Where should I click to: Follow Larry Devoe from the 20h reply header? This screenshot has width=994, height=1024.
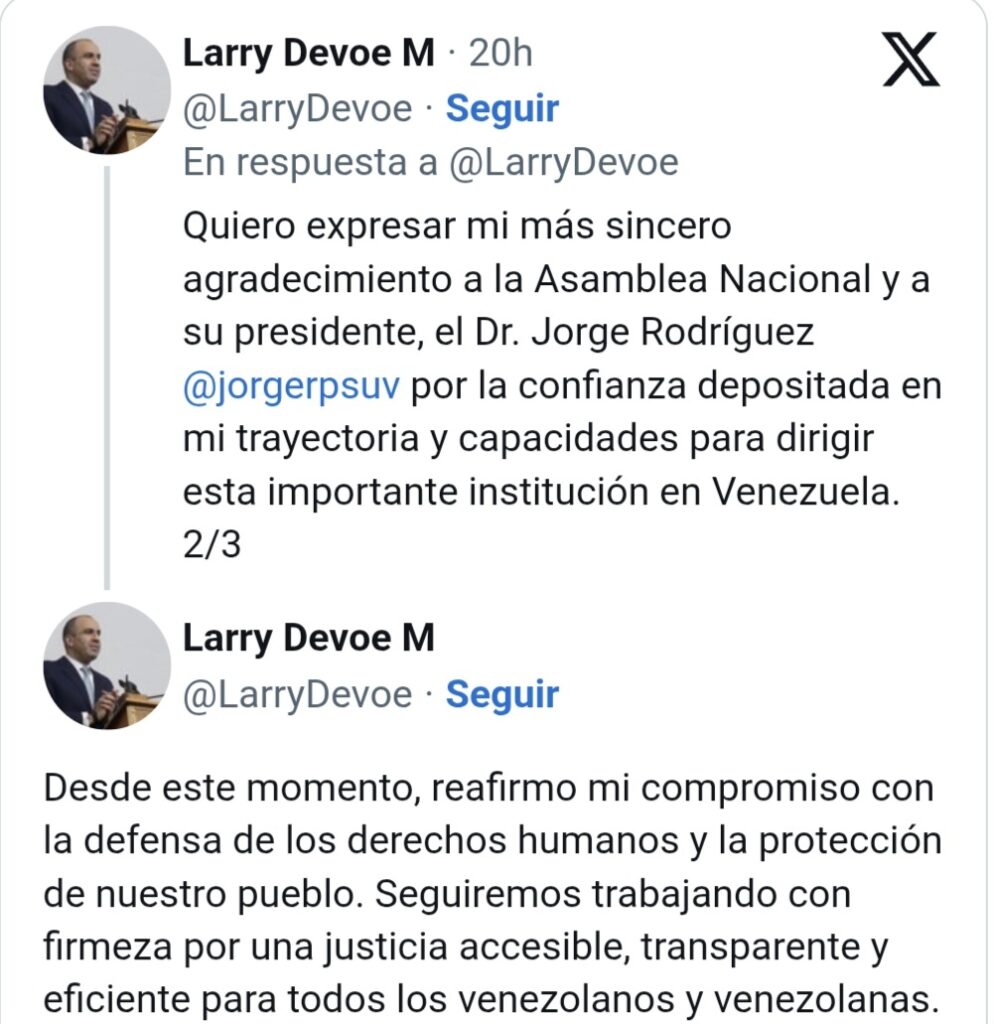502,109
